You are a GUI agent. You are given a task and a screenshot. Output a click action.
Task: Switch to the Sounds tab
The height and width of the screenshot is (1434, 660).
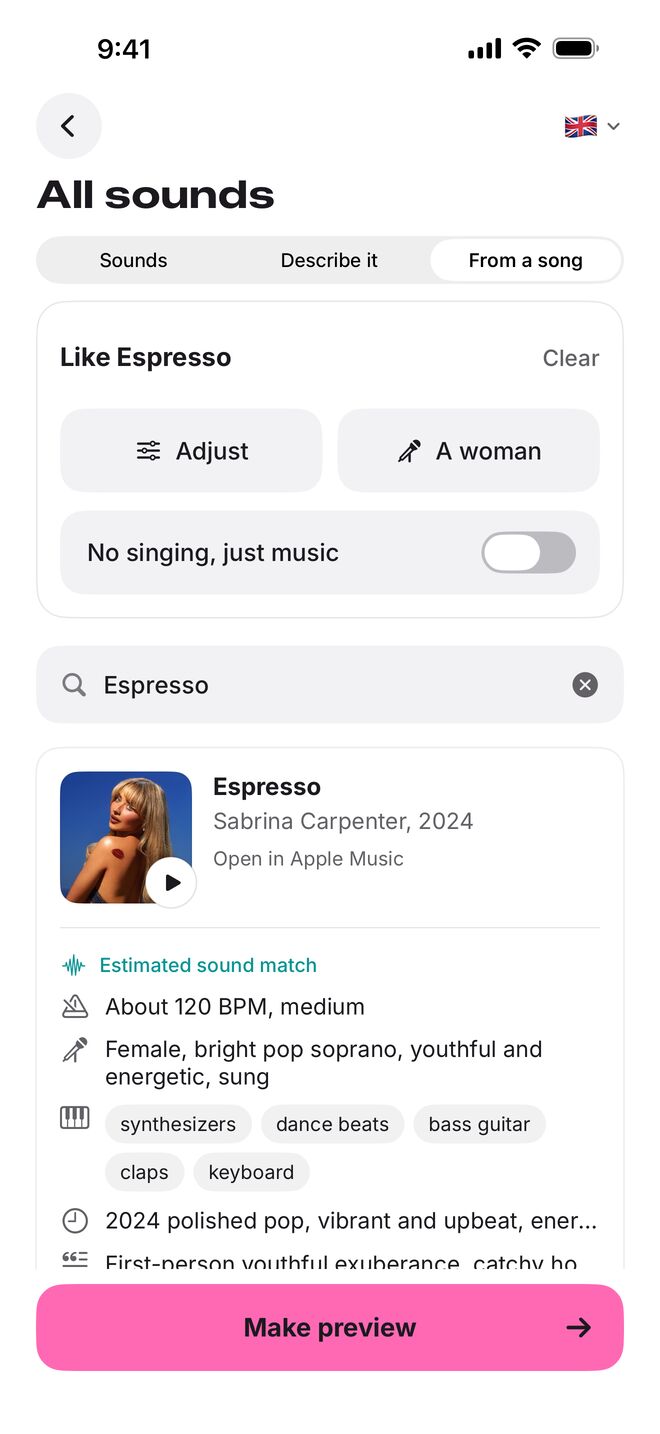[x=133, y=260]
